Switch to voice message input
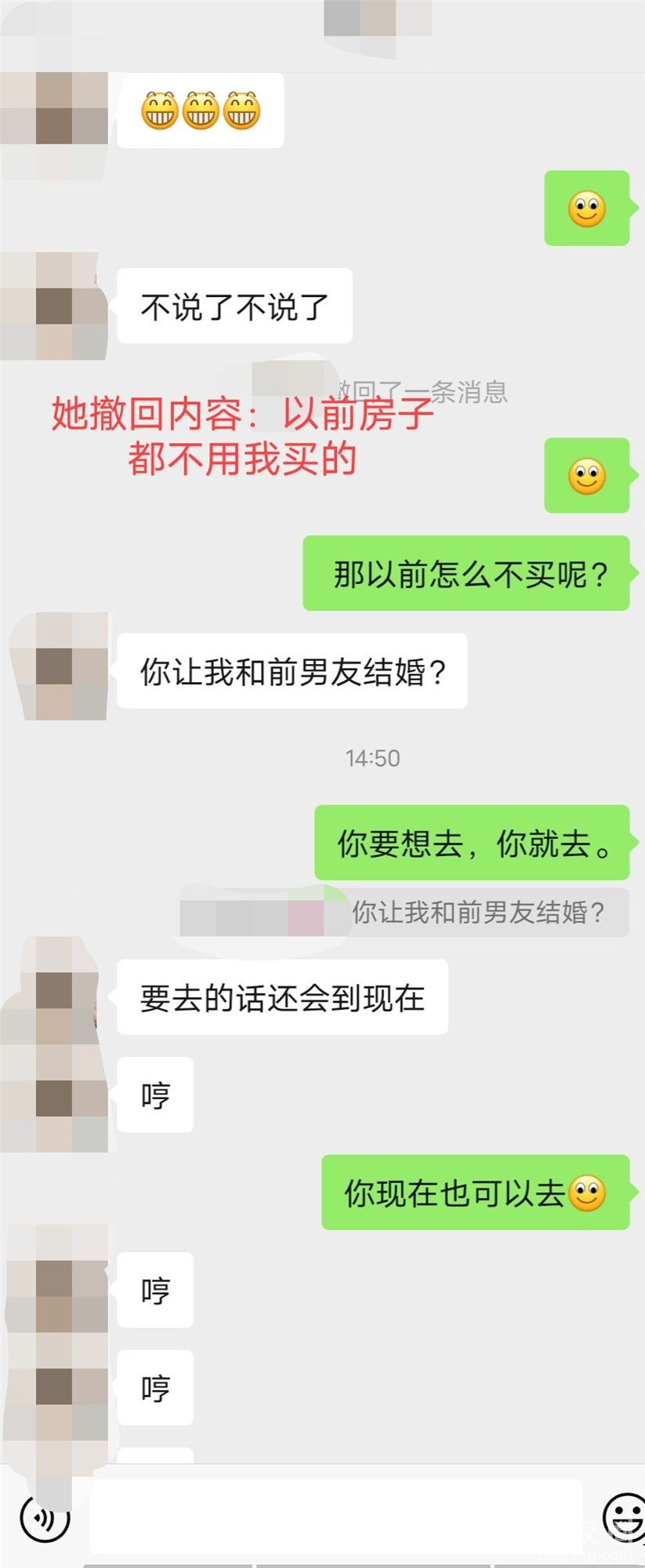The width and height of the screenshot is (645, 1568). click(x=45, y=1519)
